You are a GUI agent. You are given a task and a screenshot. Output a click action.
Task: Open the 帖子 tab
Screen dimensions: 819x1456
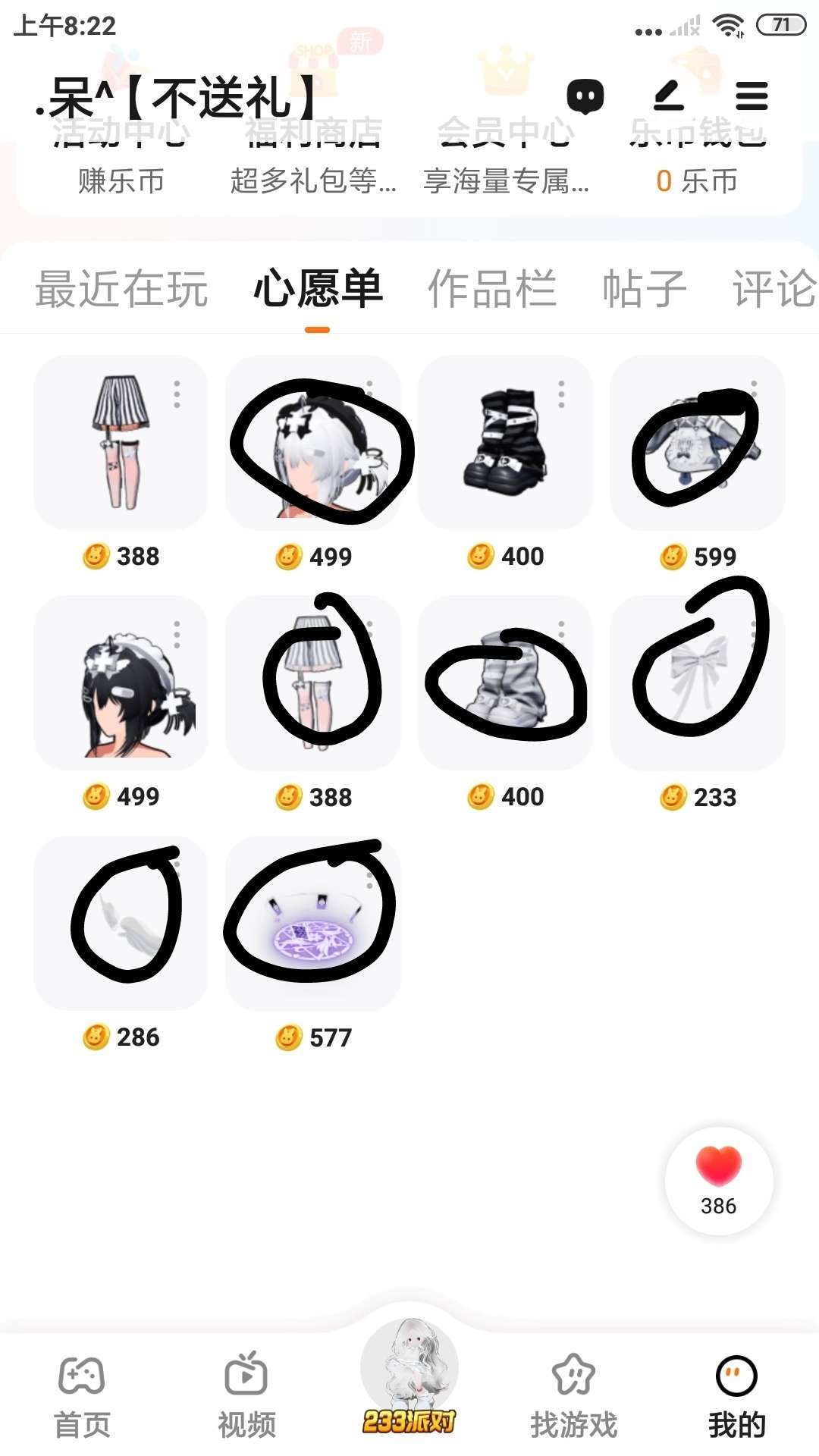pos(644,289)
